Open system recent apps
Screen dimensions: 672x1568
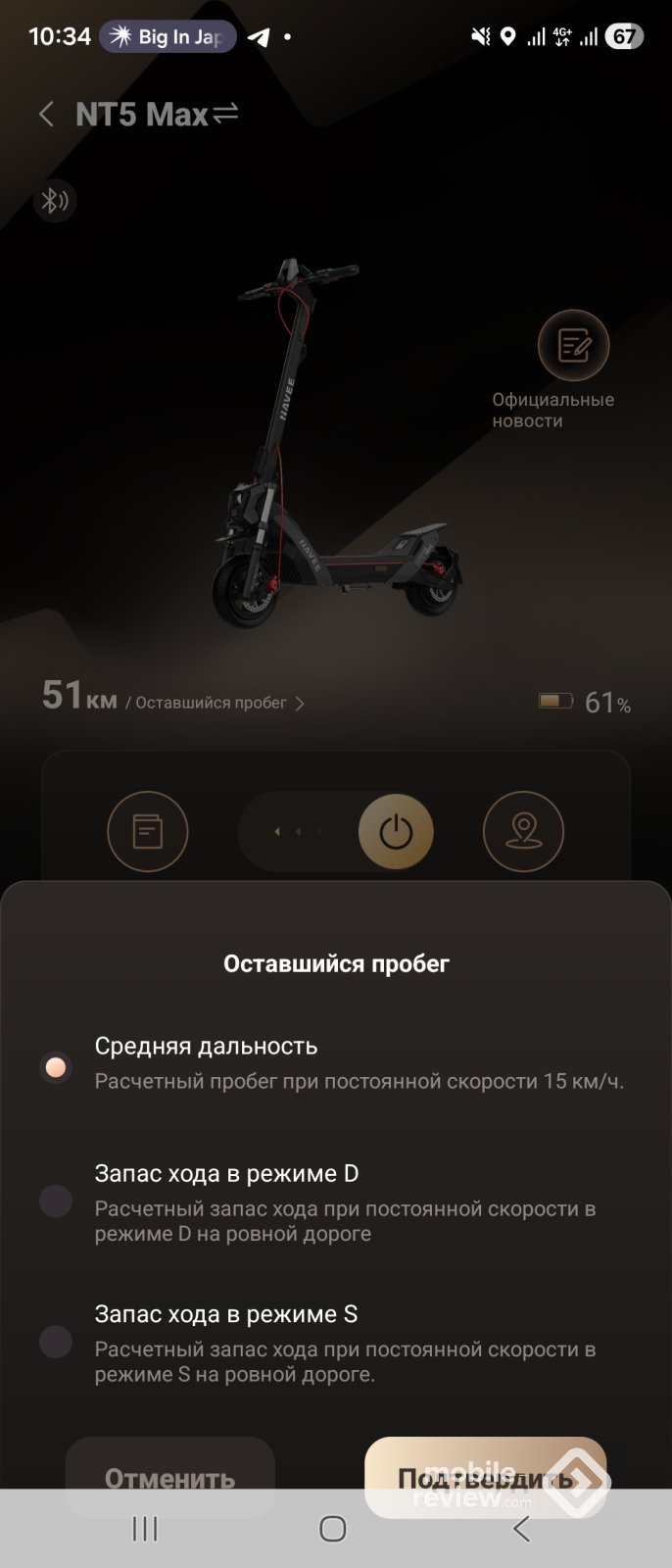tap(145, 1529)
